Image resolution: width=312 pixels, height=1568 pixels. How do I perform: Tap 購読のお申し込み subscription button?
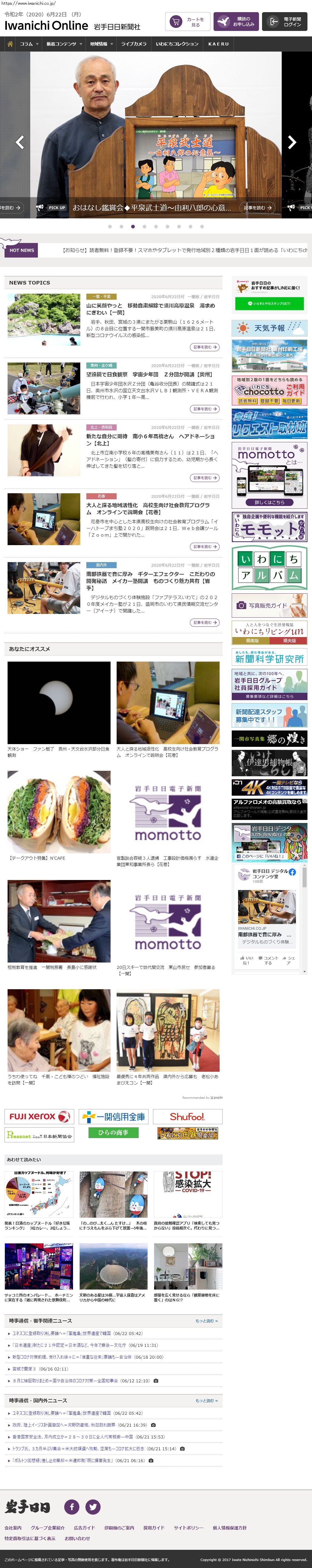(x=235, y=22)
